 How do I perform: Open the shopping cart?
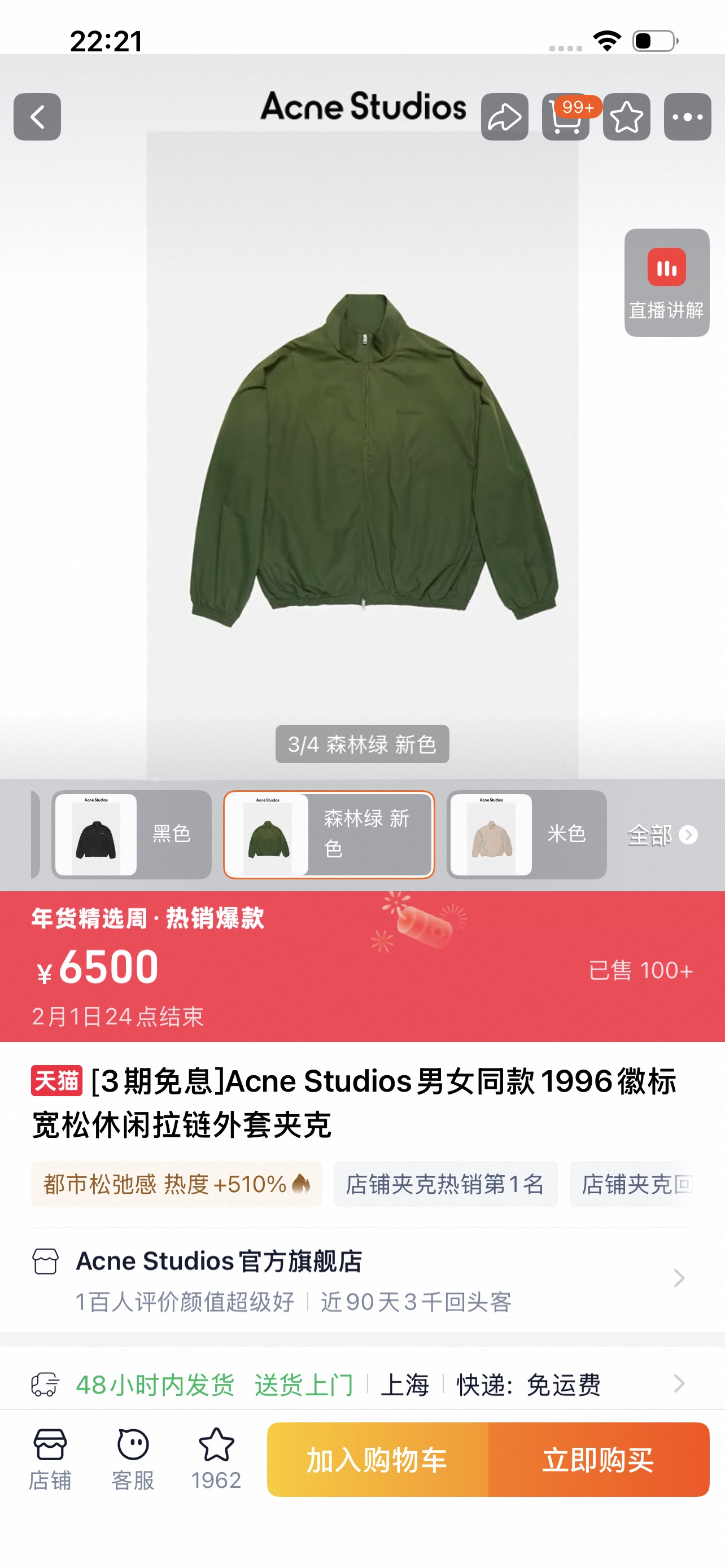pyautogui.click(x=566, y=117)
